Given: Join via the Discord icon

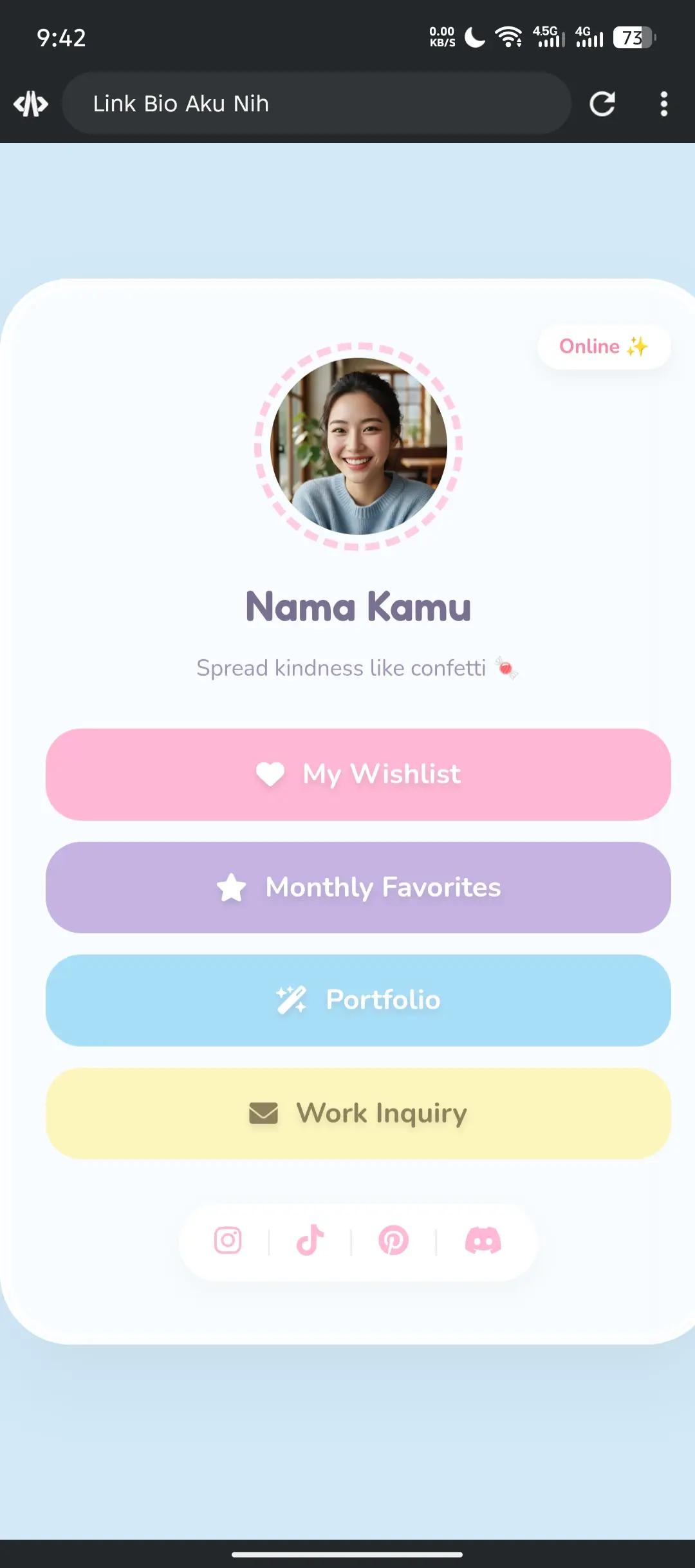Looking at the screenshot, I should tap(483, 1240).
